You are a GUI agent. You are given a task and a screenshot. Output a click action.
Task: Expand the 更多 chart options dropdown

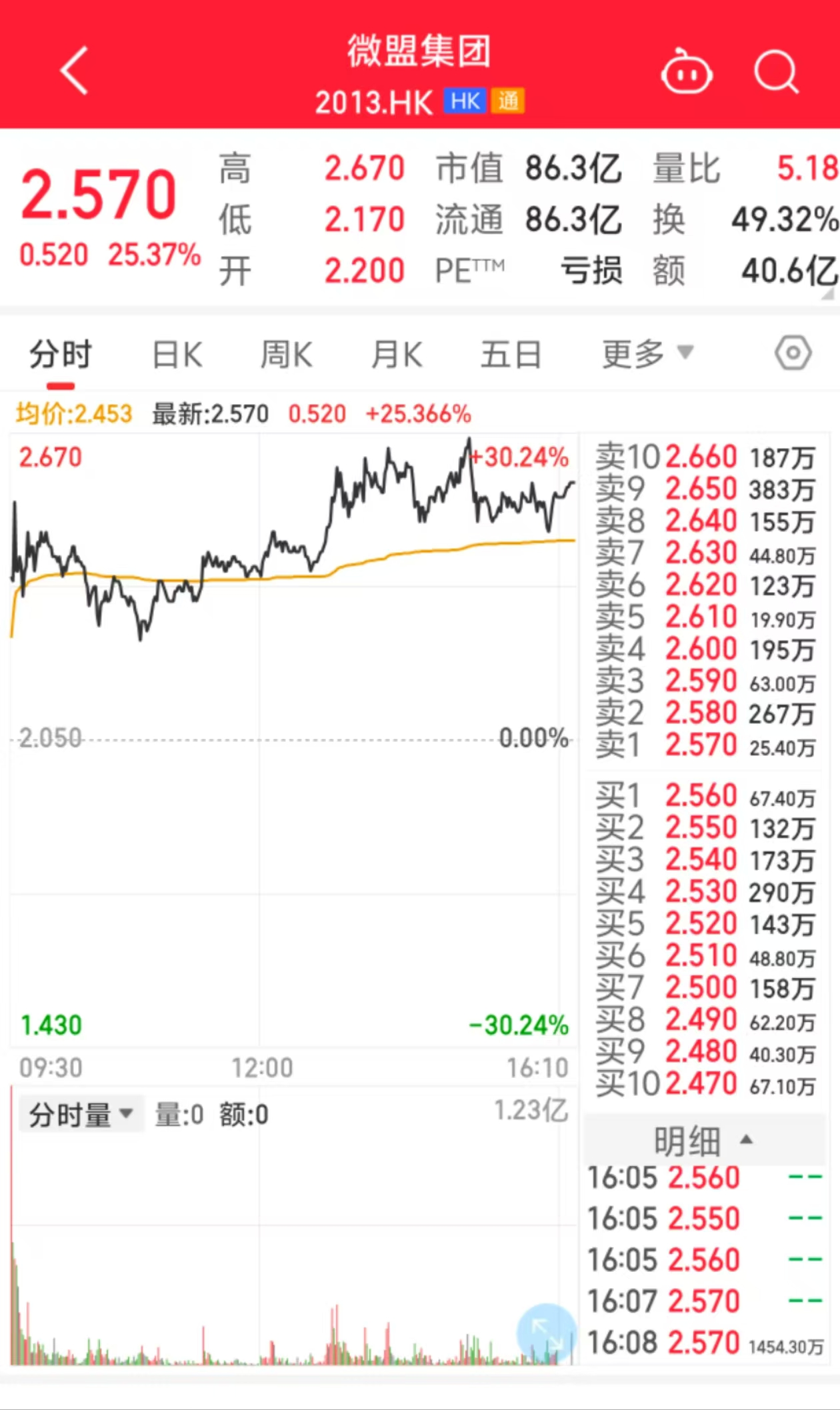tap(648, 353)
